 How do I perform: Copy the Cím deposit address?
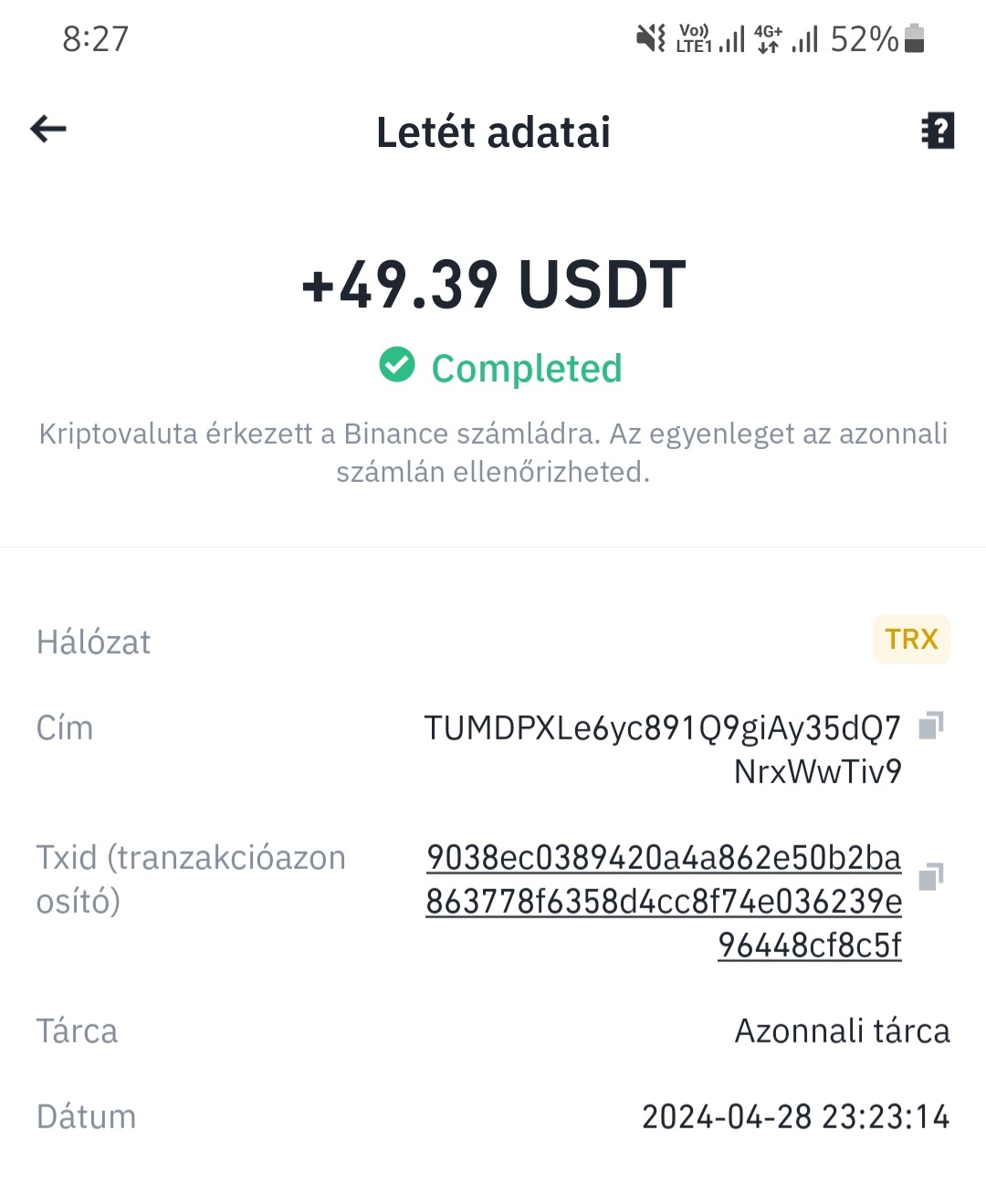click(930, 726)
